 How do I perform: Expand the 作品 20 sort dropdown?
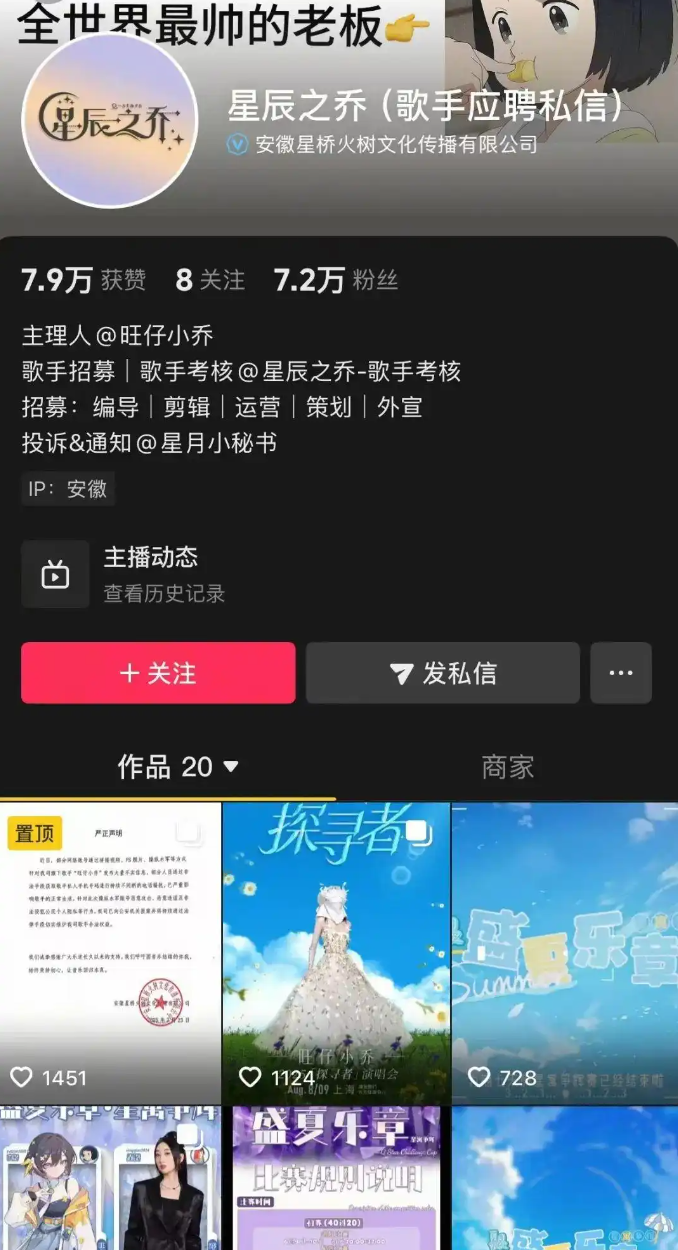pyautogui.click(x=178, y=767)
